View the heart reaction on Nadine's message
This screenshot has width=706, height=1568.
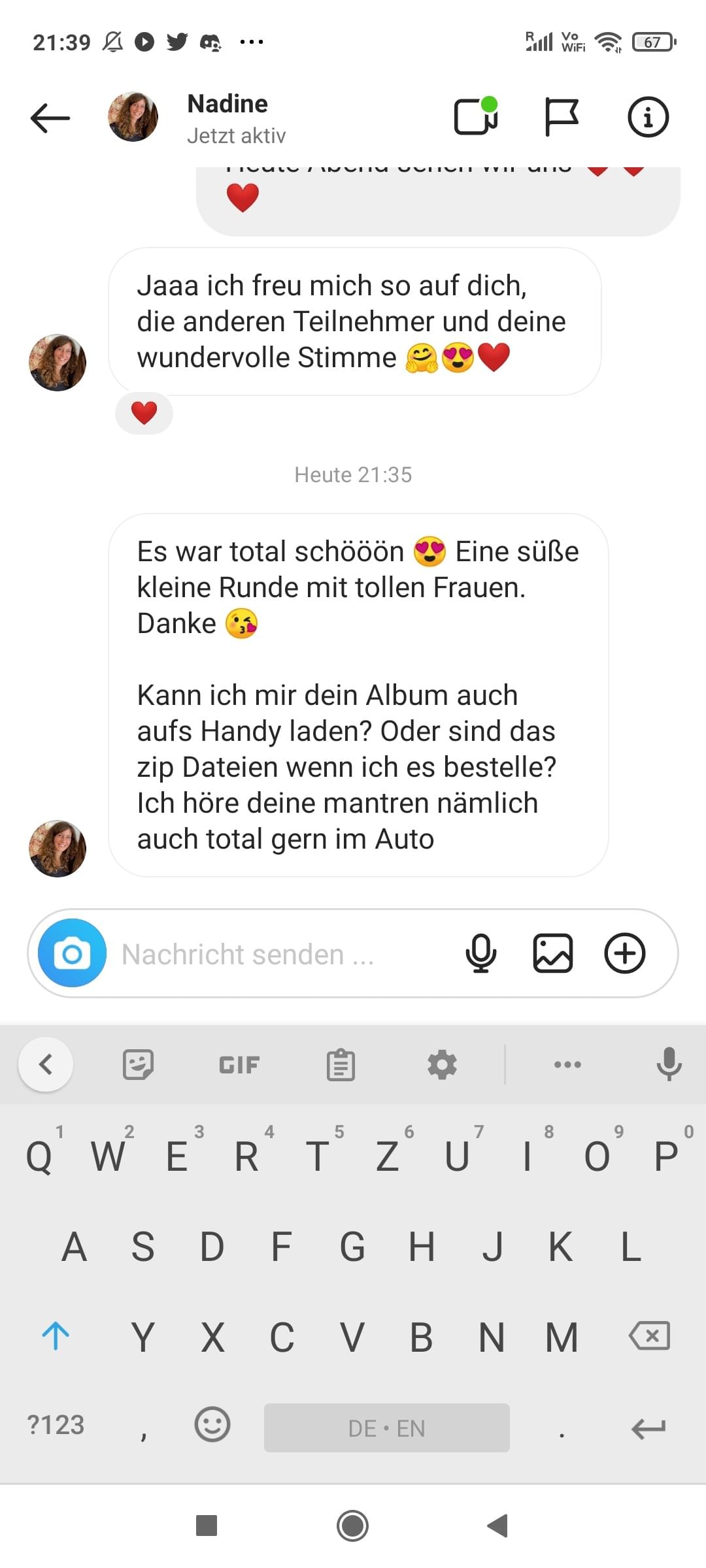coord(144,413)
